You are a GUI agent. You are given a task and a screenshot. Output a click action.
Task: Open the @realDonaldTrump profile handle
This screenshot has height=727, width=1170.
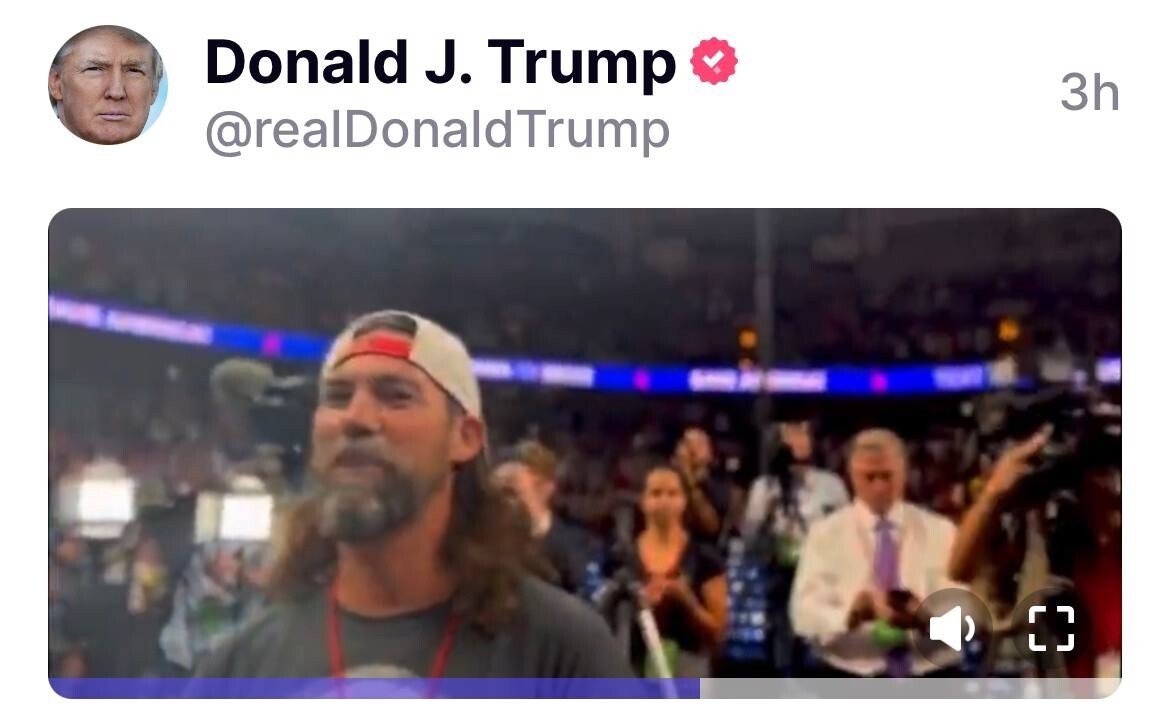click(437, 132)
